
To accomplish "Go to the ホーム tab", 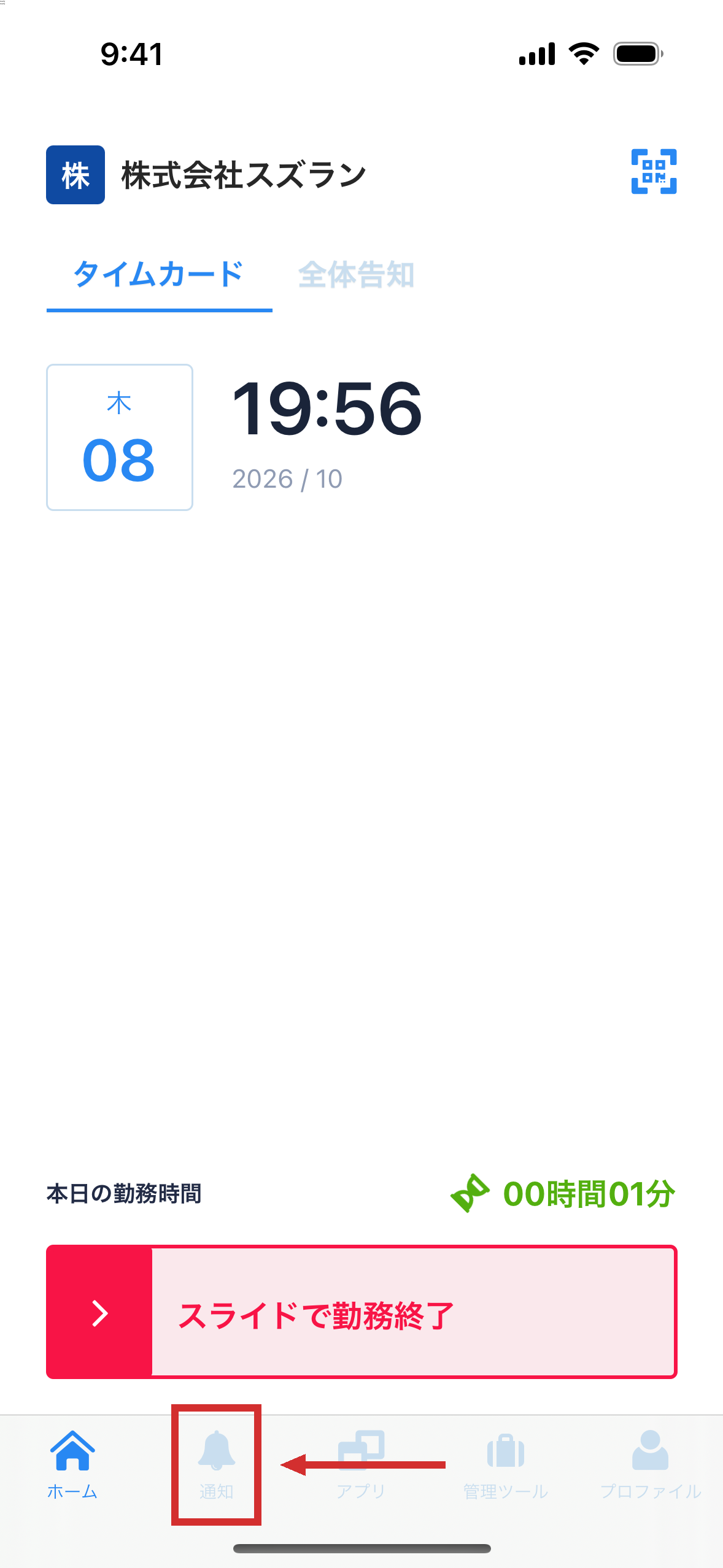I will coord(72,1464).
